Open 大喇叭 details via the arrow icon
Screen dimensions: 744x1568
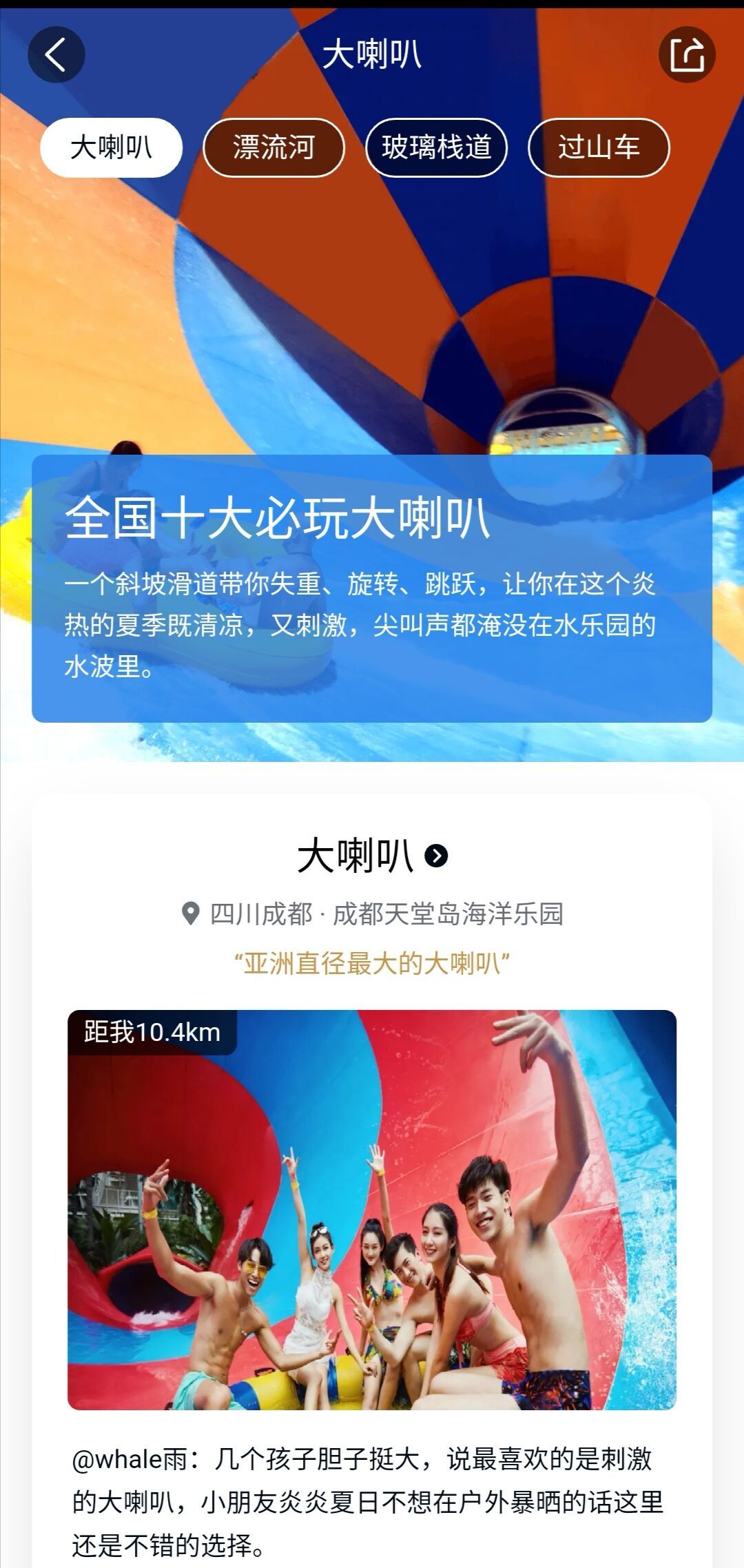tap(436, 856)
